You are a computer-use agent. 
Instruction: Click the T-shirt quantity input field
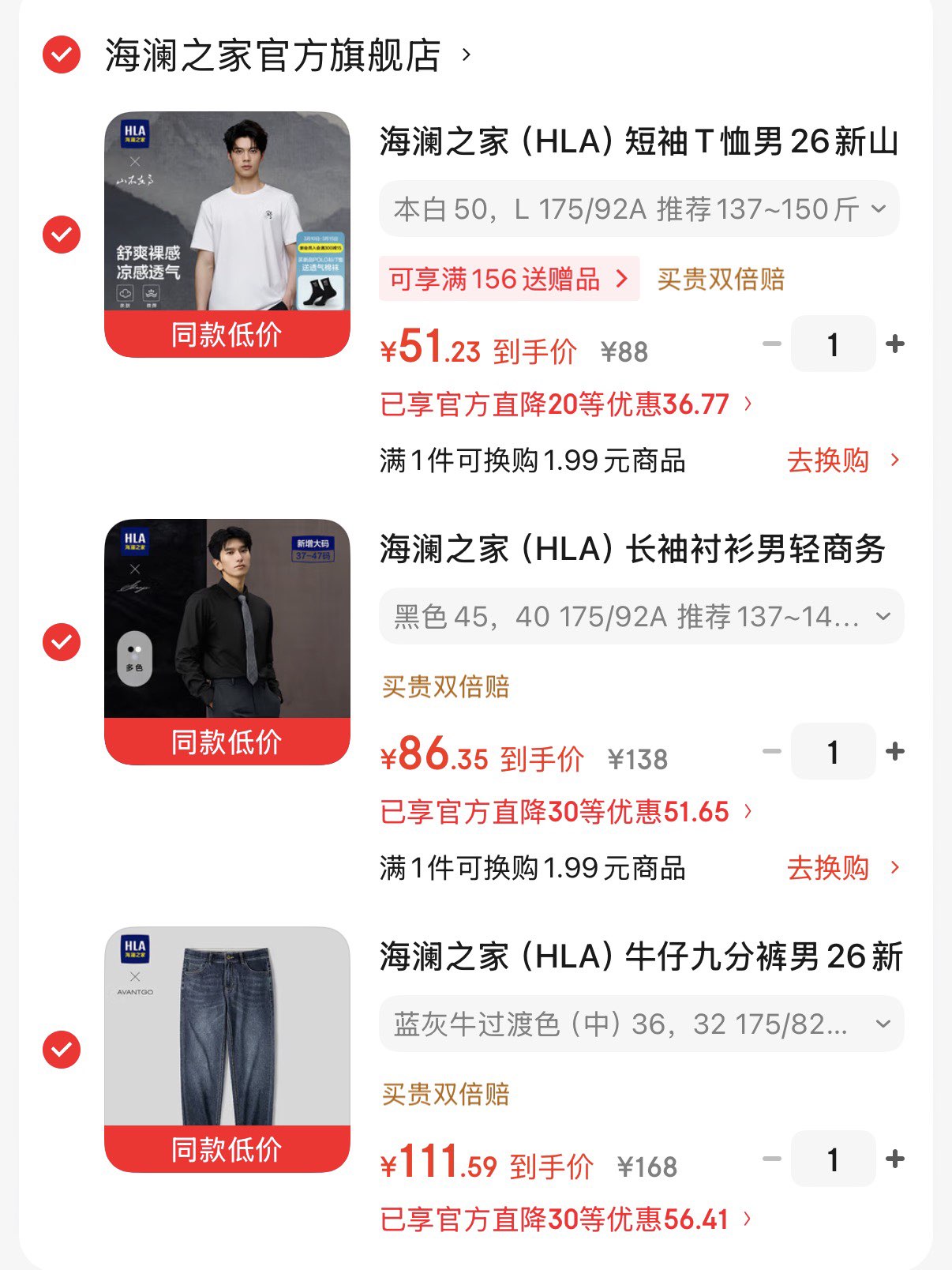[x=832, y=344]
